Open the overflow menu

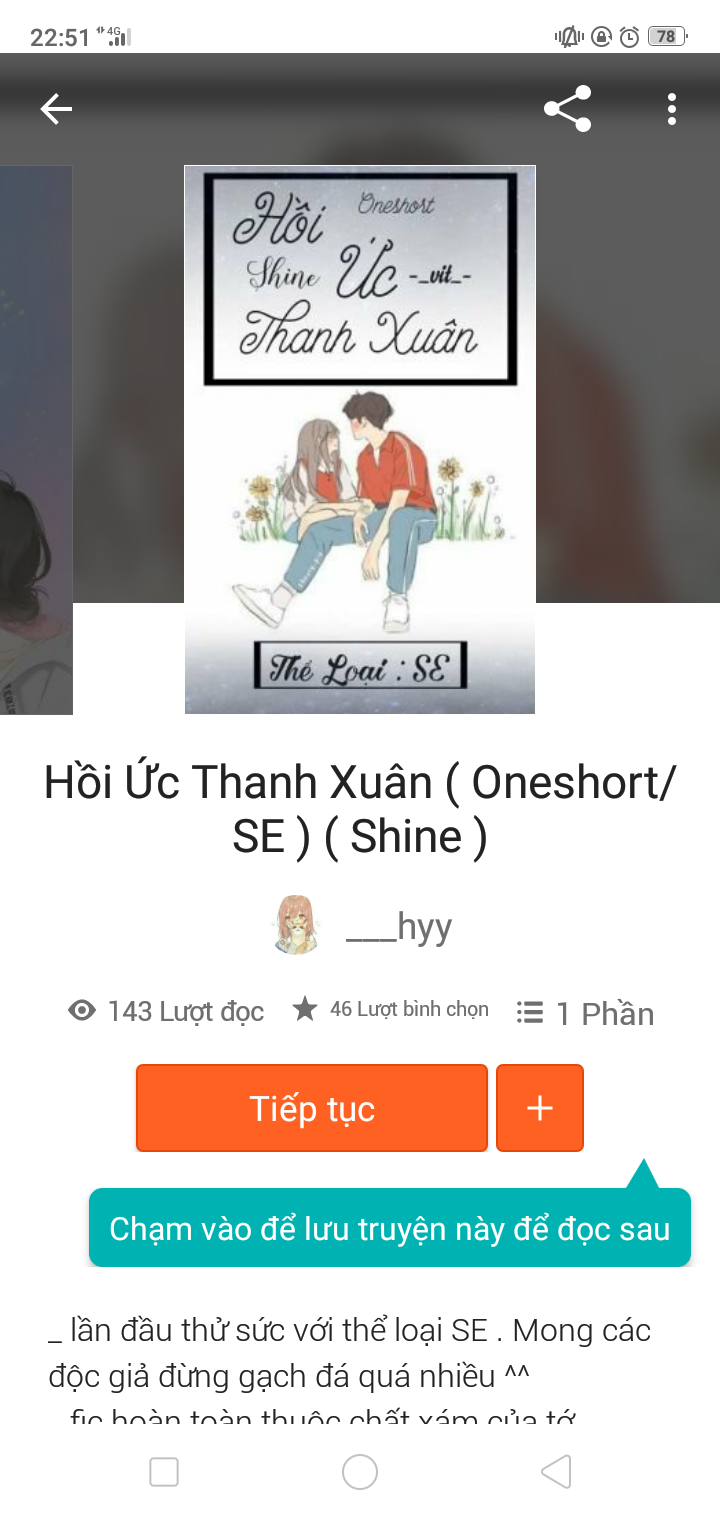pyautogui.click(x=671, y=109)
